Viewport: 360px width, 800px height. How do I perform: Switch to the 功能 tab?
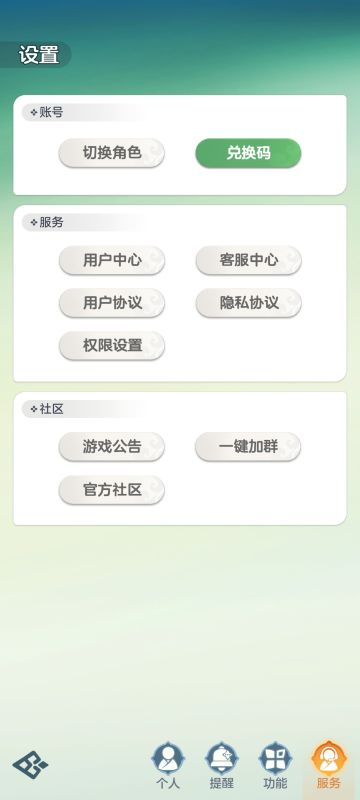(x=275, y=766)
